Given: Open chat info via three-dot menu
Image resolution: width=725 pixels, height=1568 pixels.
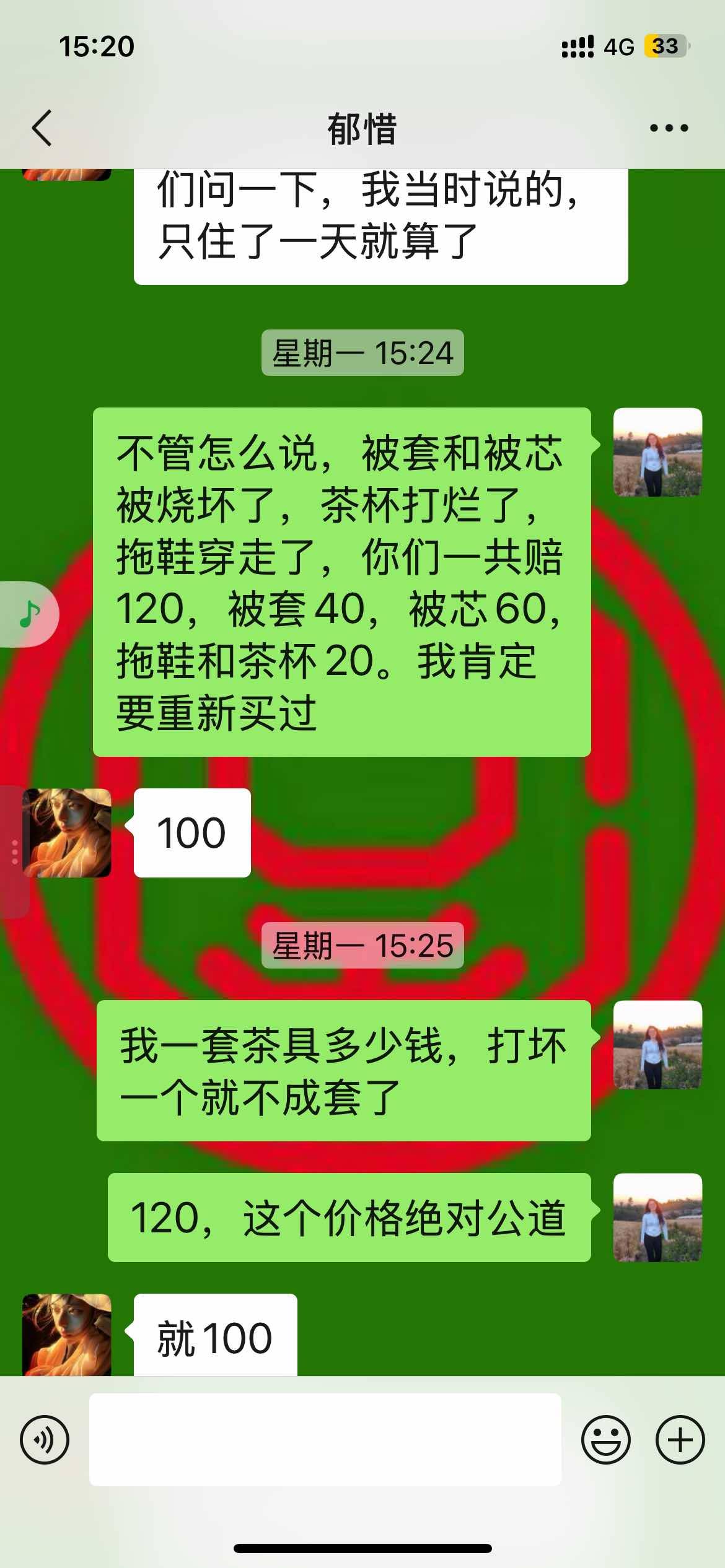Looking at the screenshot, I should [x=669, y=128].
